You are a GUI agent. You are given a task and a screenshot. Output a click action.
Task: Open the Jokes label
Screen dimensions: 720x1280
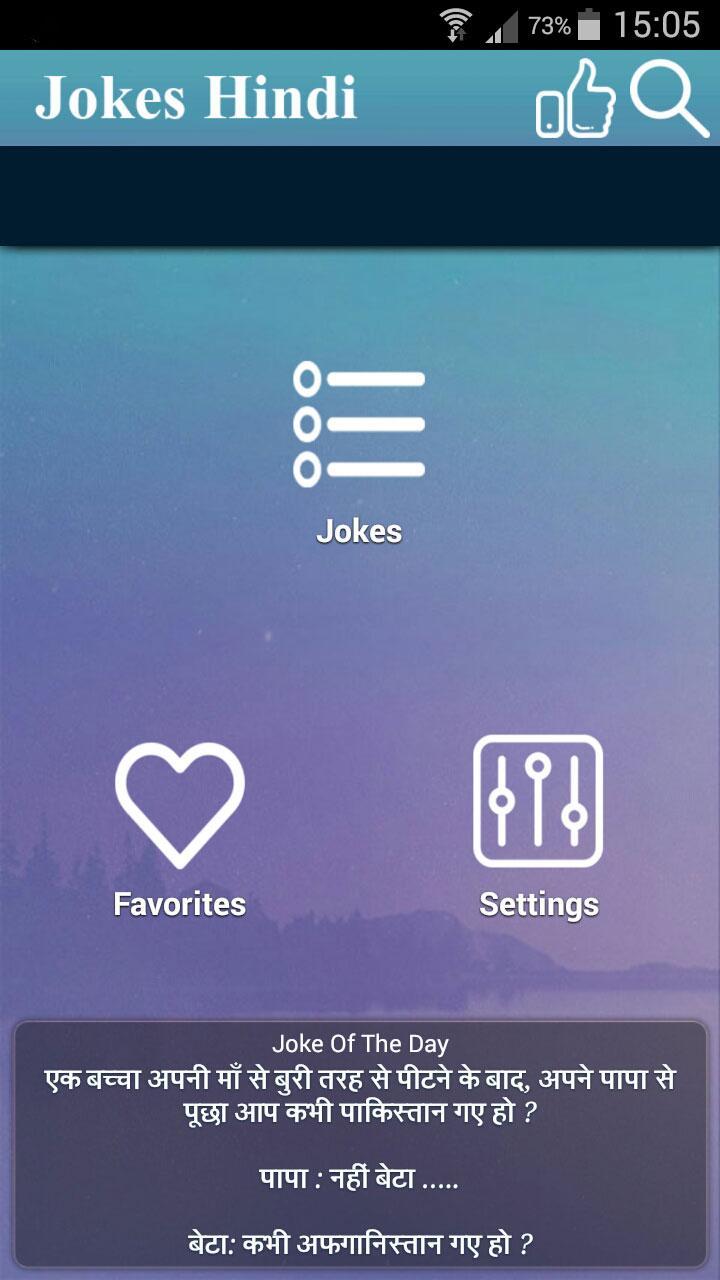click(x=360, y=531)
